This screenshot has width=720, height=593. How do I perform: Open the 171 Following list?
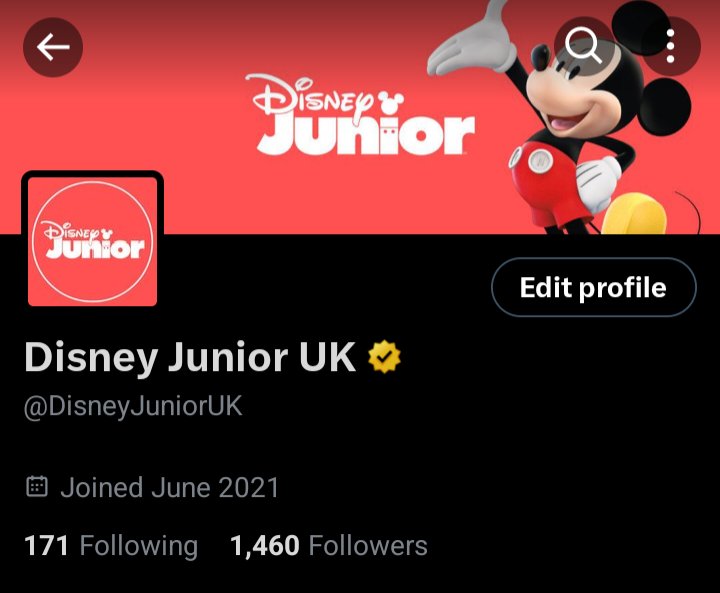click(111, 546)
